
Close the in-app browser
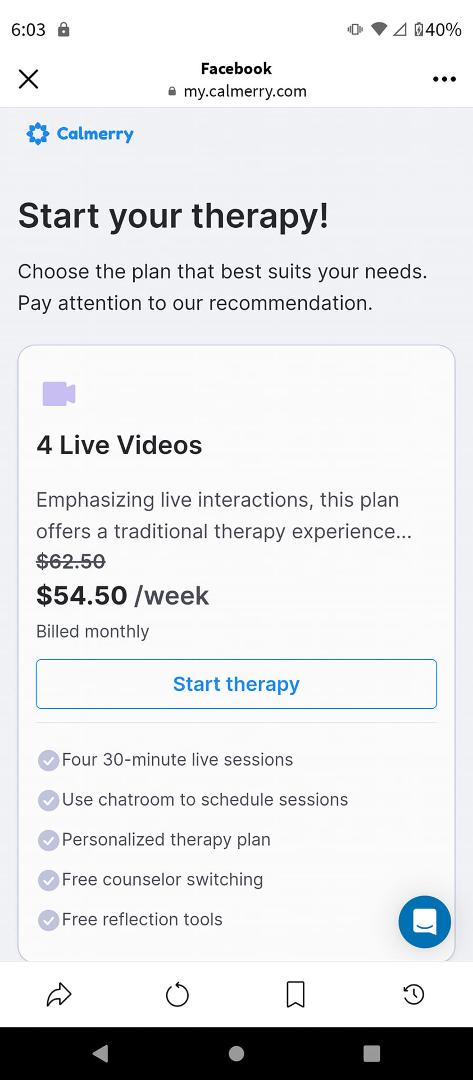point(28,79)
